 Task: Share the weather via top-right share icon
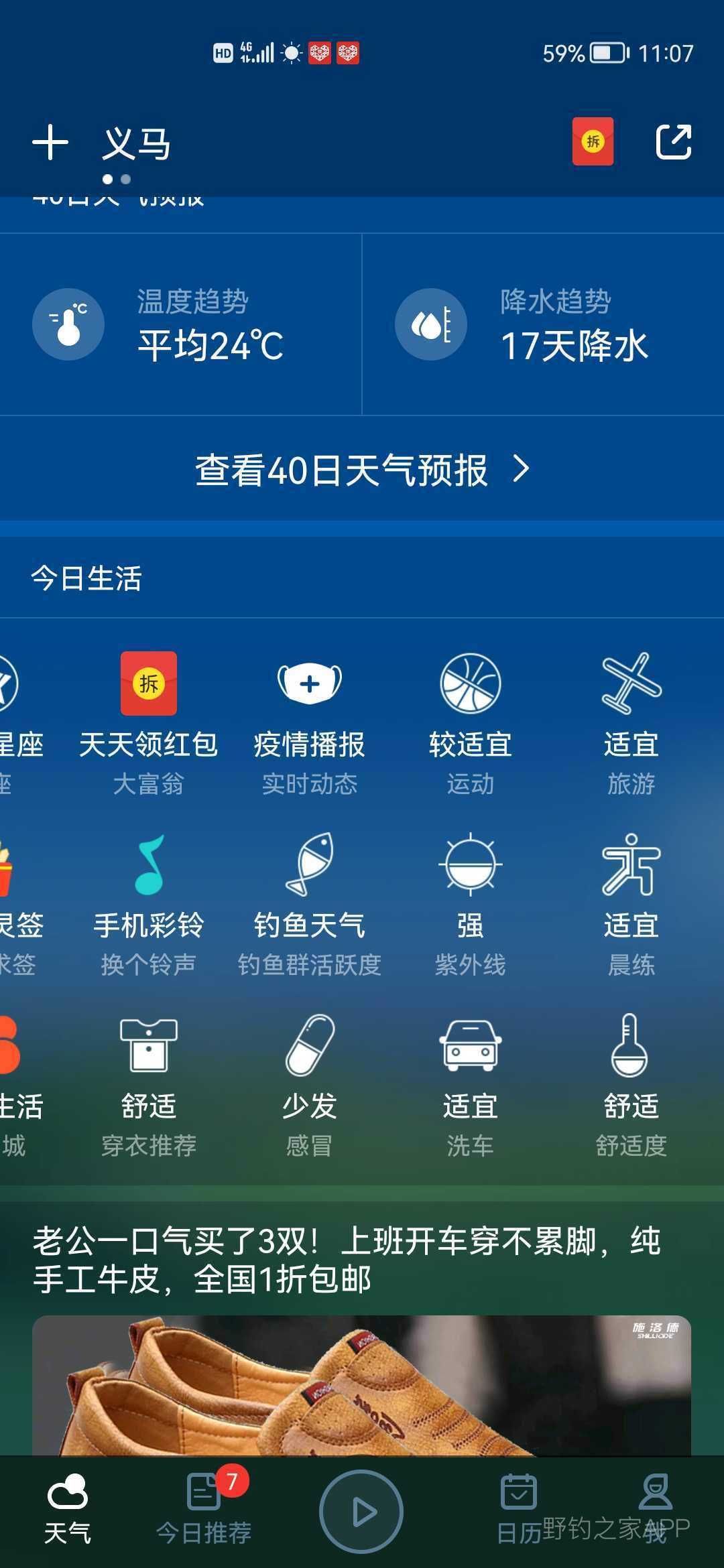(673, 141)
